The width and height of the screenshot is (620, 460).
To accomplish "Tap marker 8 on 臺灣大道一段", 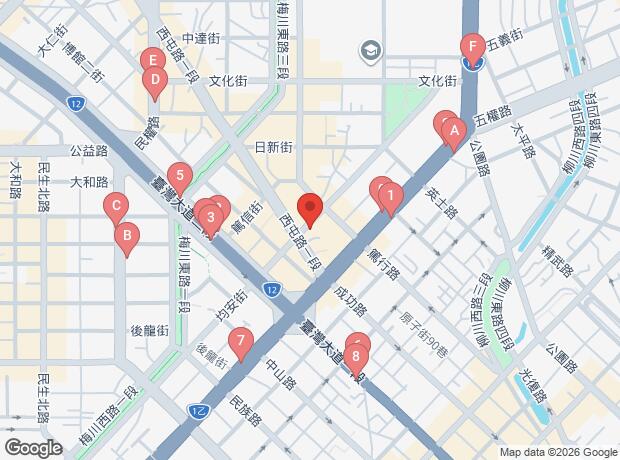I will (x=357, y=354).
